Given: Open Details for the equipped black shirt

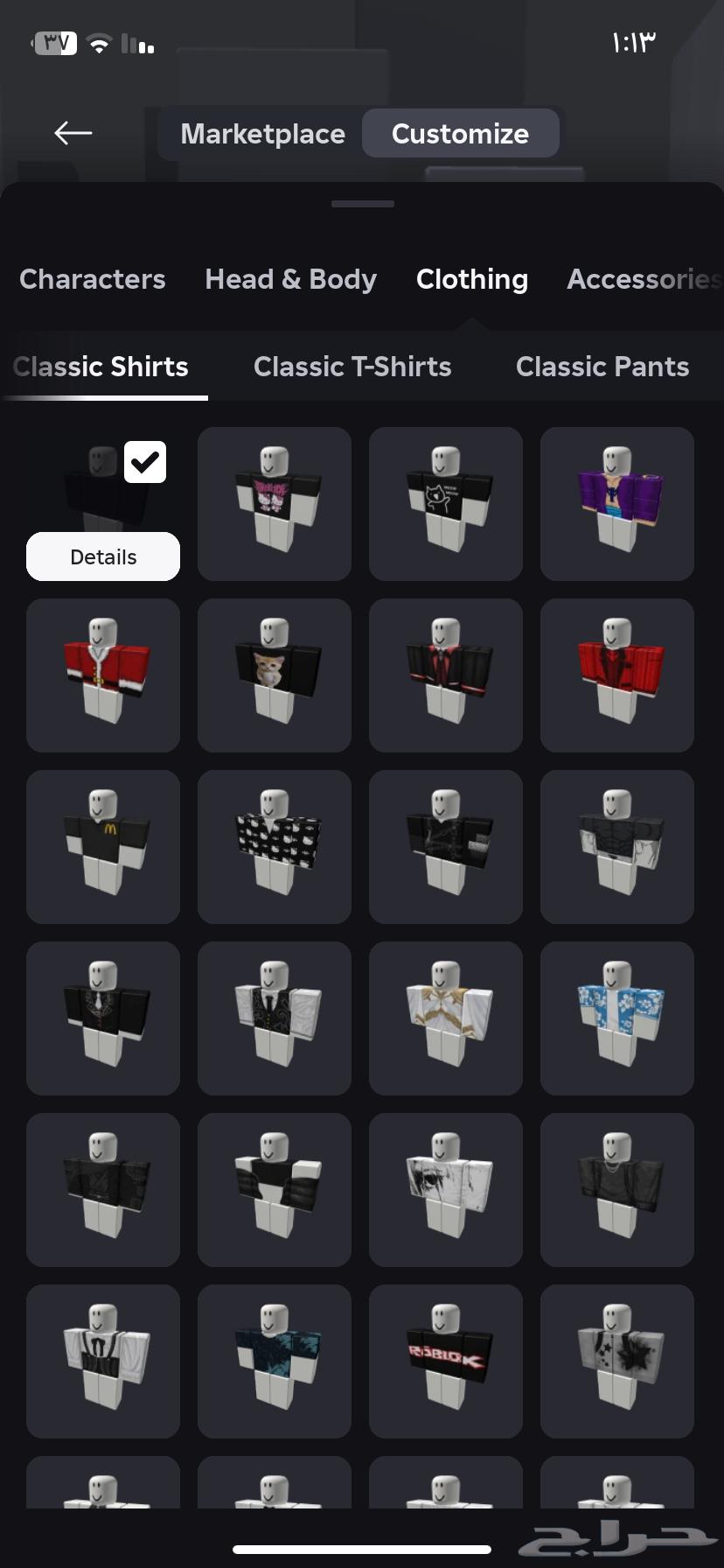Looking at the screenshot, I should coord(103,556).
